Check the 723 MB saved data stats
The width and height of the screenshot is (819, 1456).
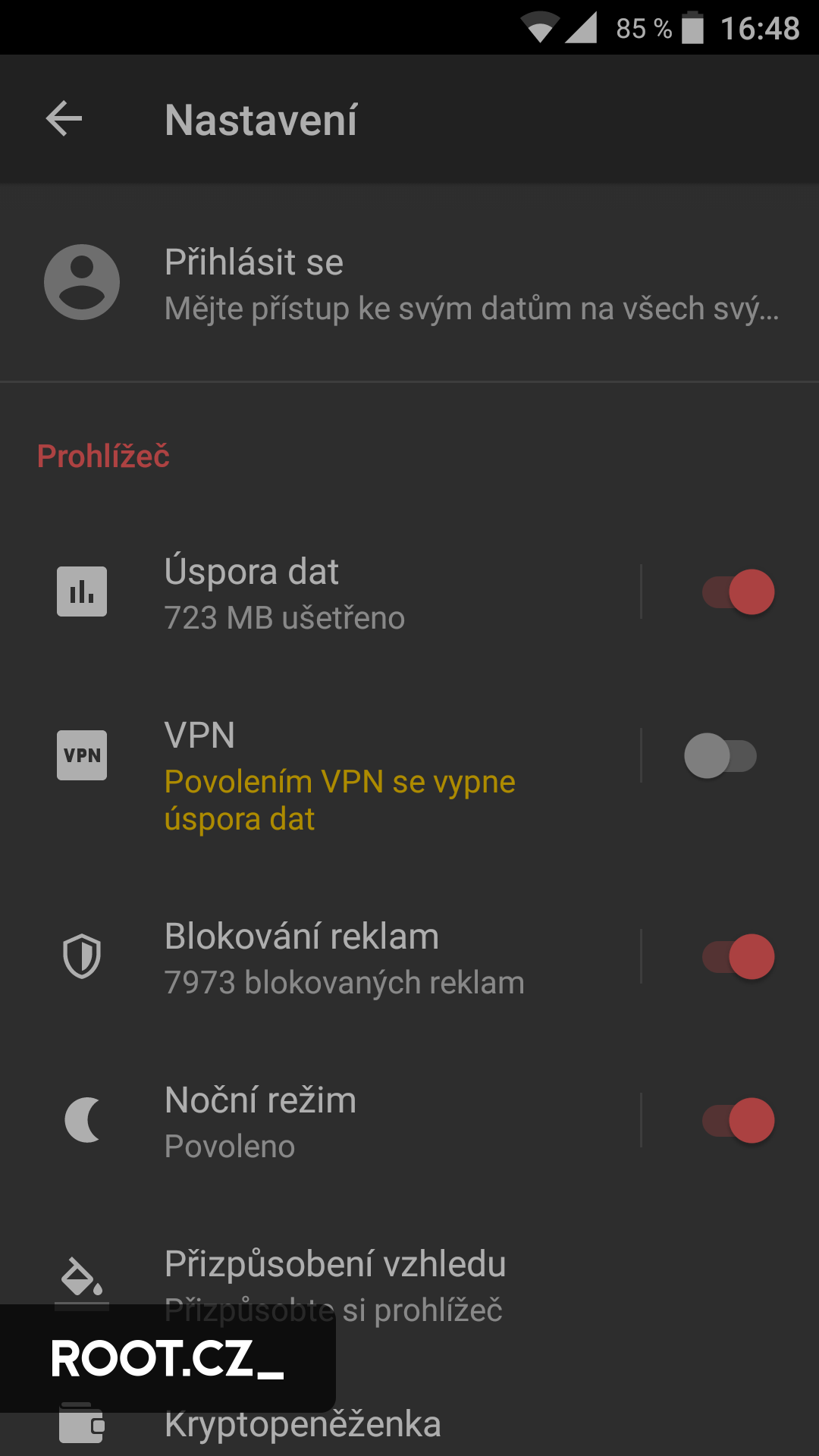(x=285, y=617)
